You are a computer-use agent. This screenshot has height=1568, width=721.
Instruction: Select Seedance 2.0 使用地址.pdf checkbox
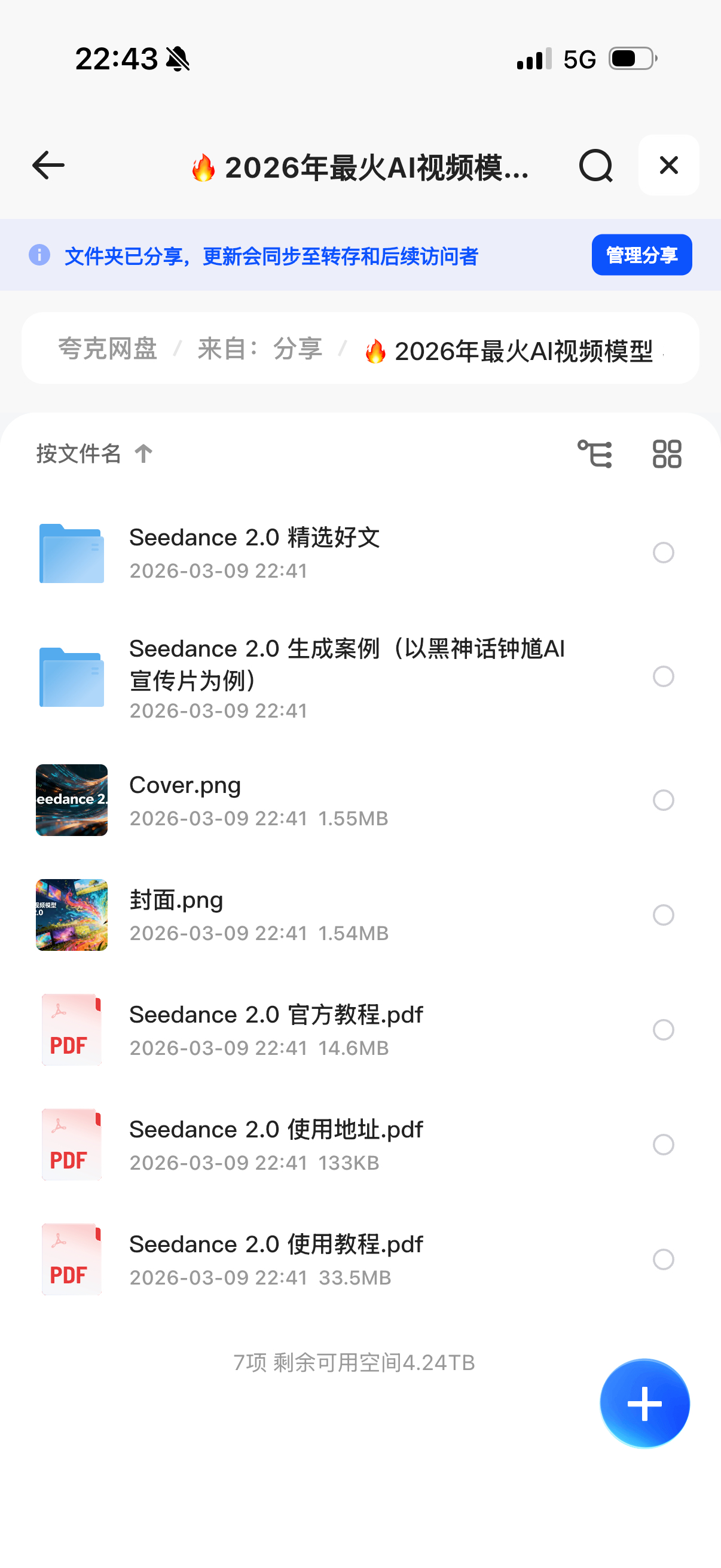[x=663, y=1145]
